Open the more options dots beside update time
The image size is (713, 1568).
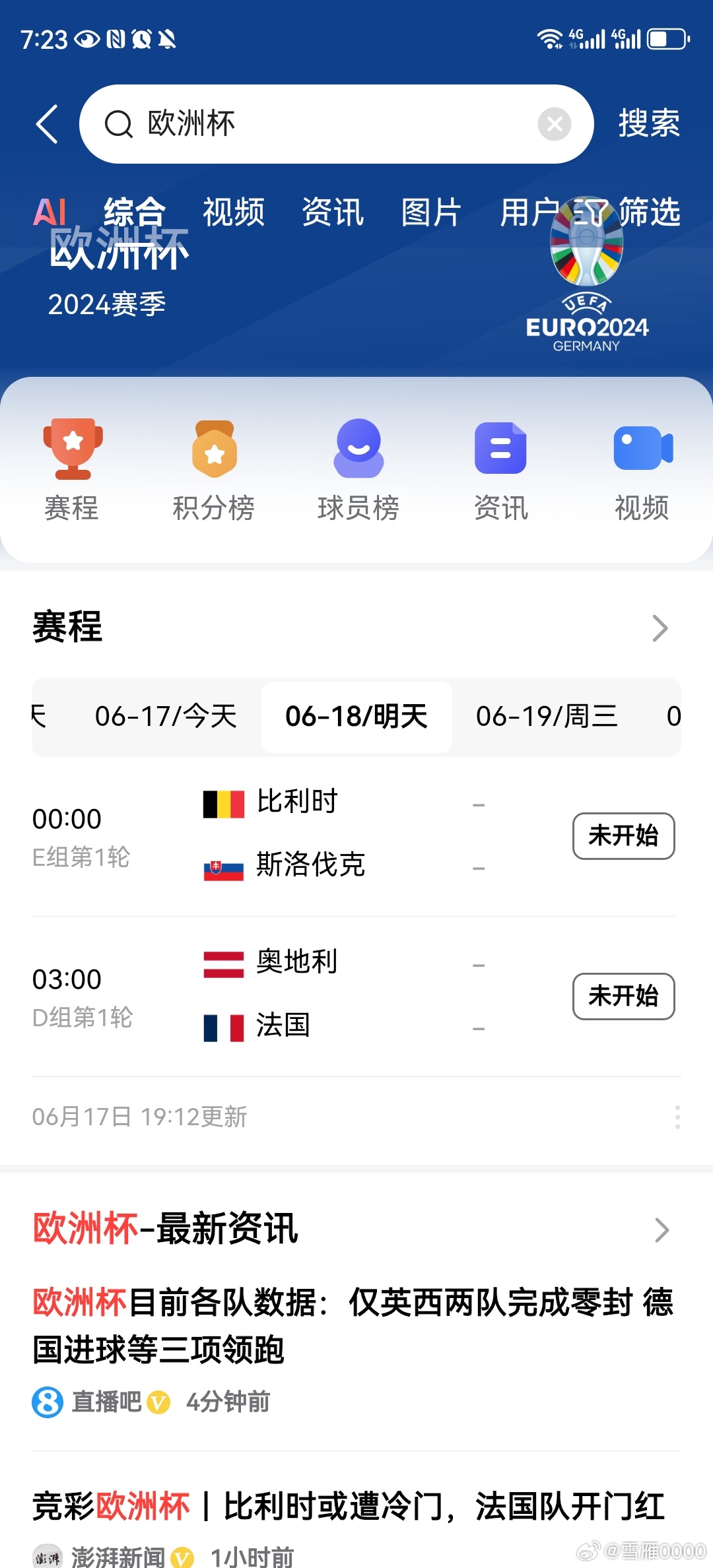677,1117
